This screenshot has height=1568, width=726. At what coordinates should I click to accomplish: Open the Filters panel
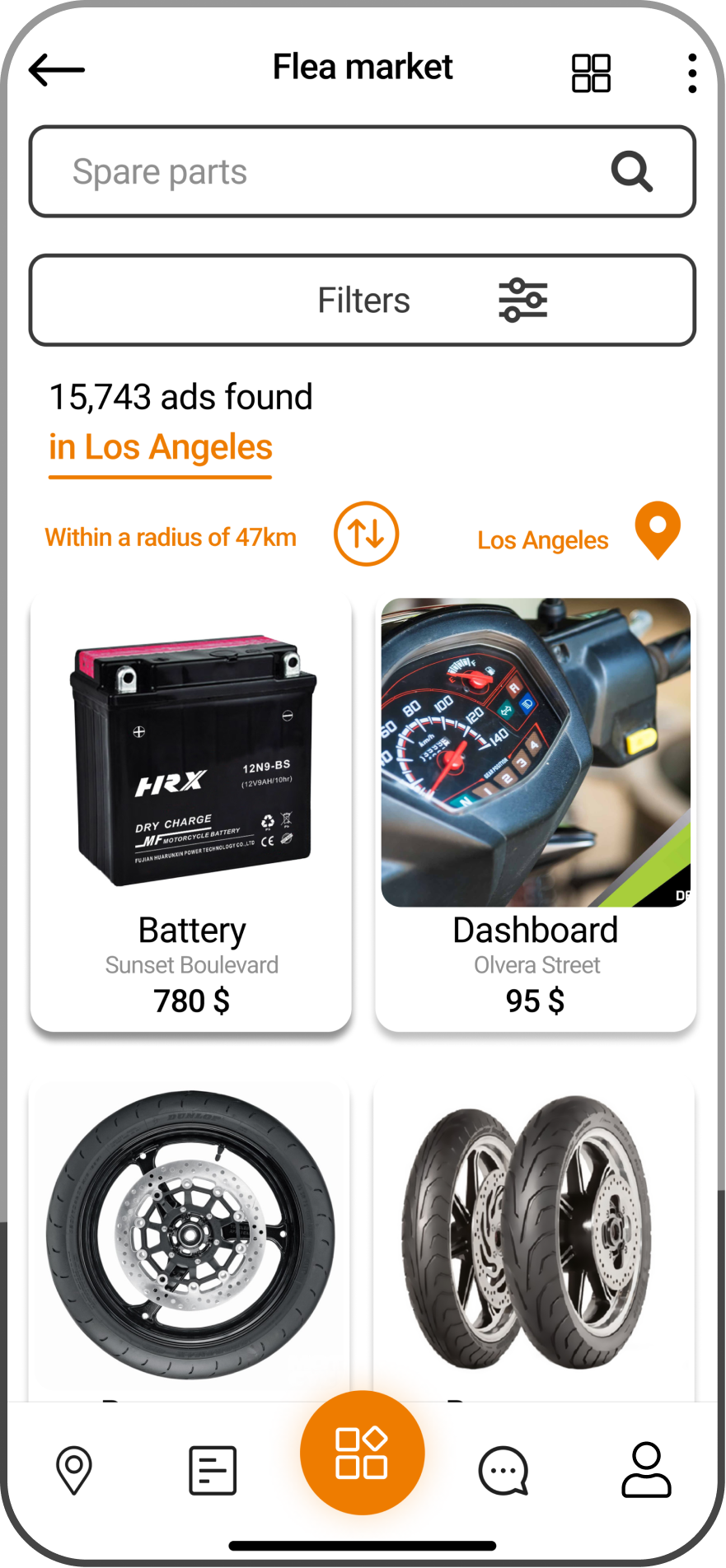[363, 301]
